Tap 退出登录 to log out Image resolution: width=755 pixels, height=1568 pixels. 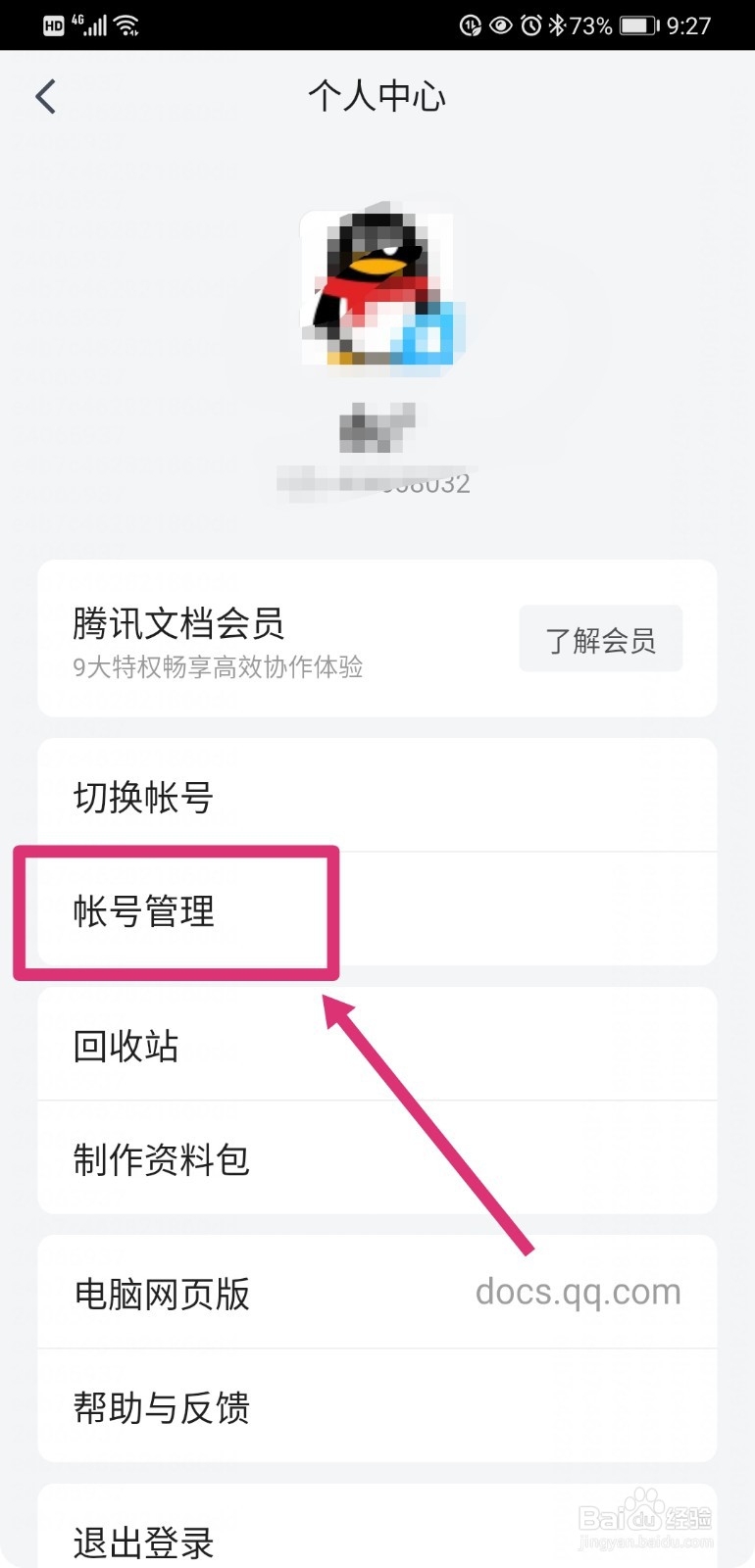click(143, 1539)
